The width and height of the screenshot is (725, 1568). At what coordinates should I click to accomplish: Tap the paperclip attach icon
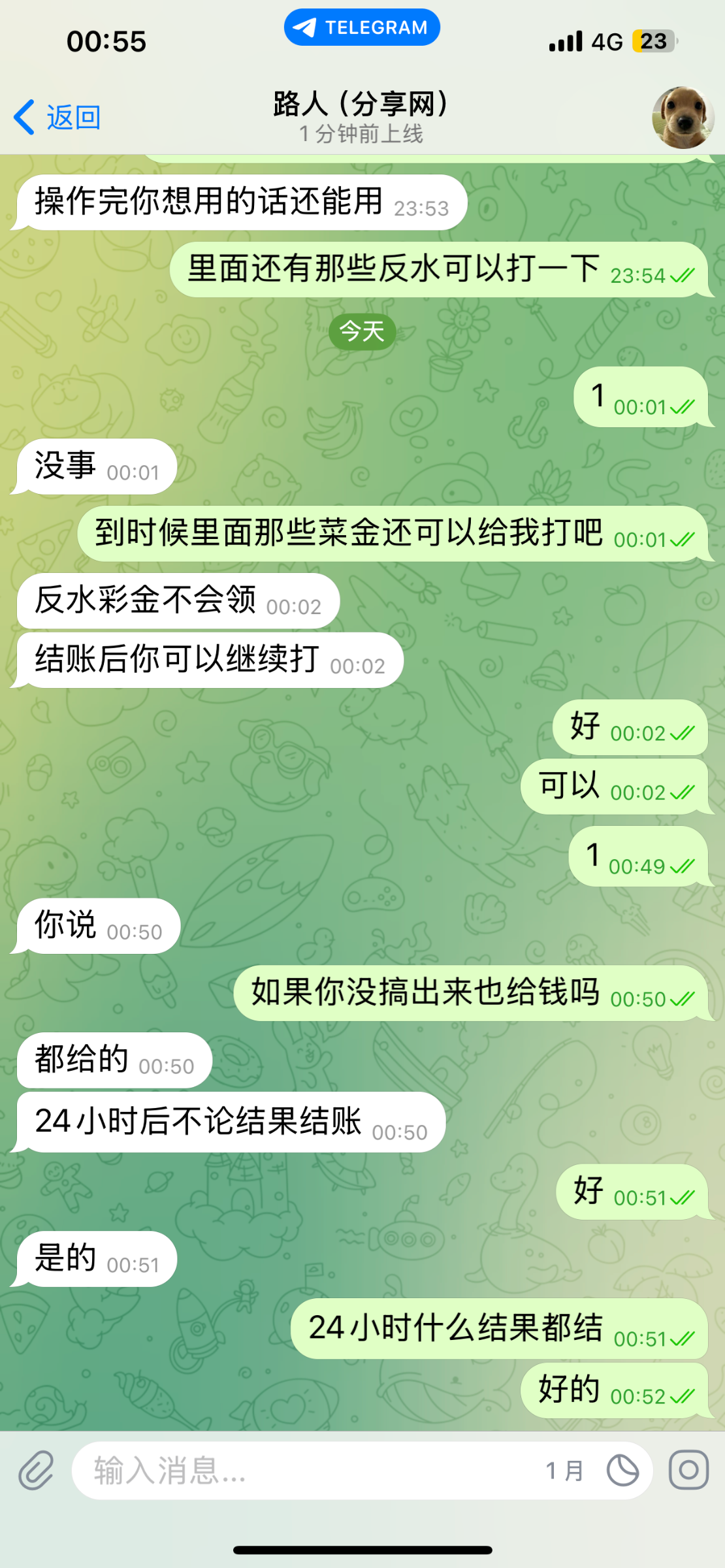[x=36, y=1470]
